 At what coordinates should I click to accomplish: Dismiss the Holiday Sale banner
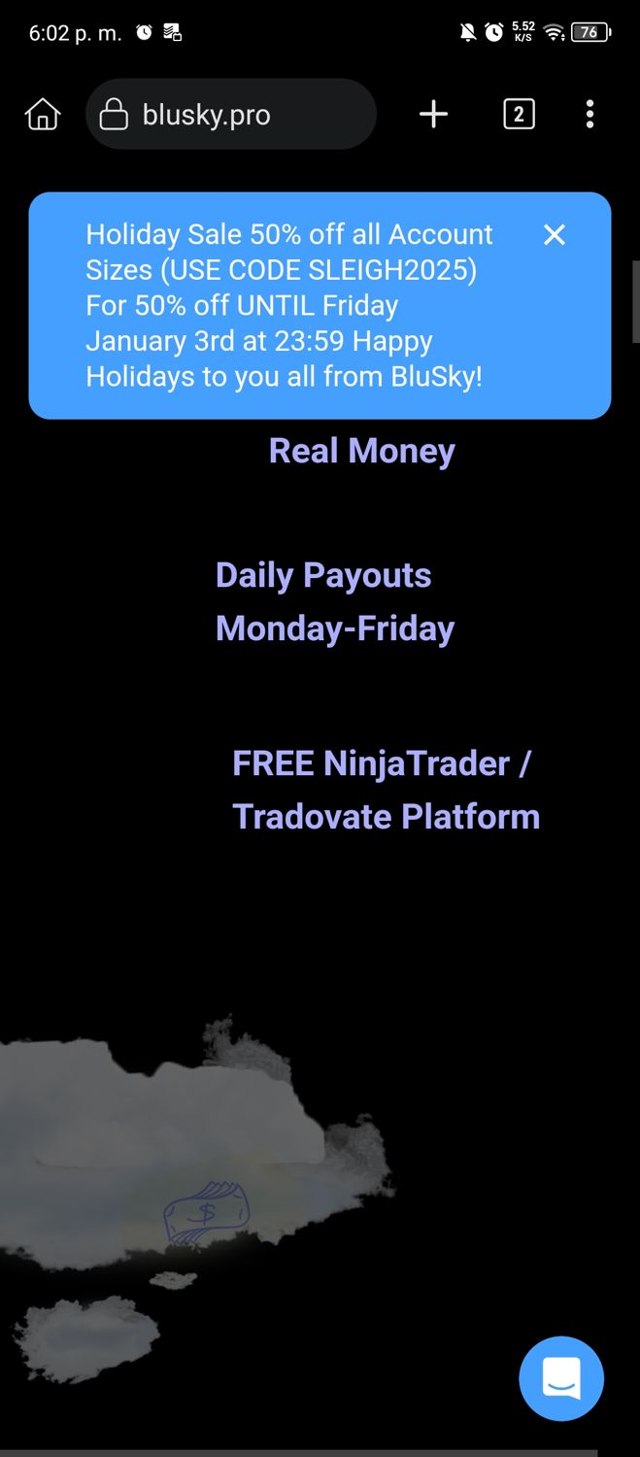click(554, 235)
